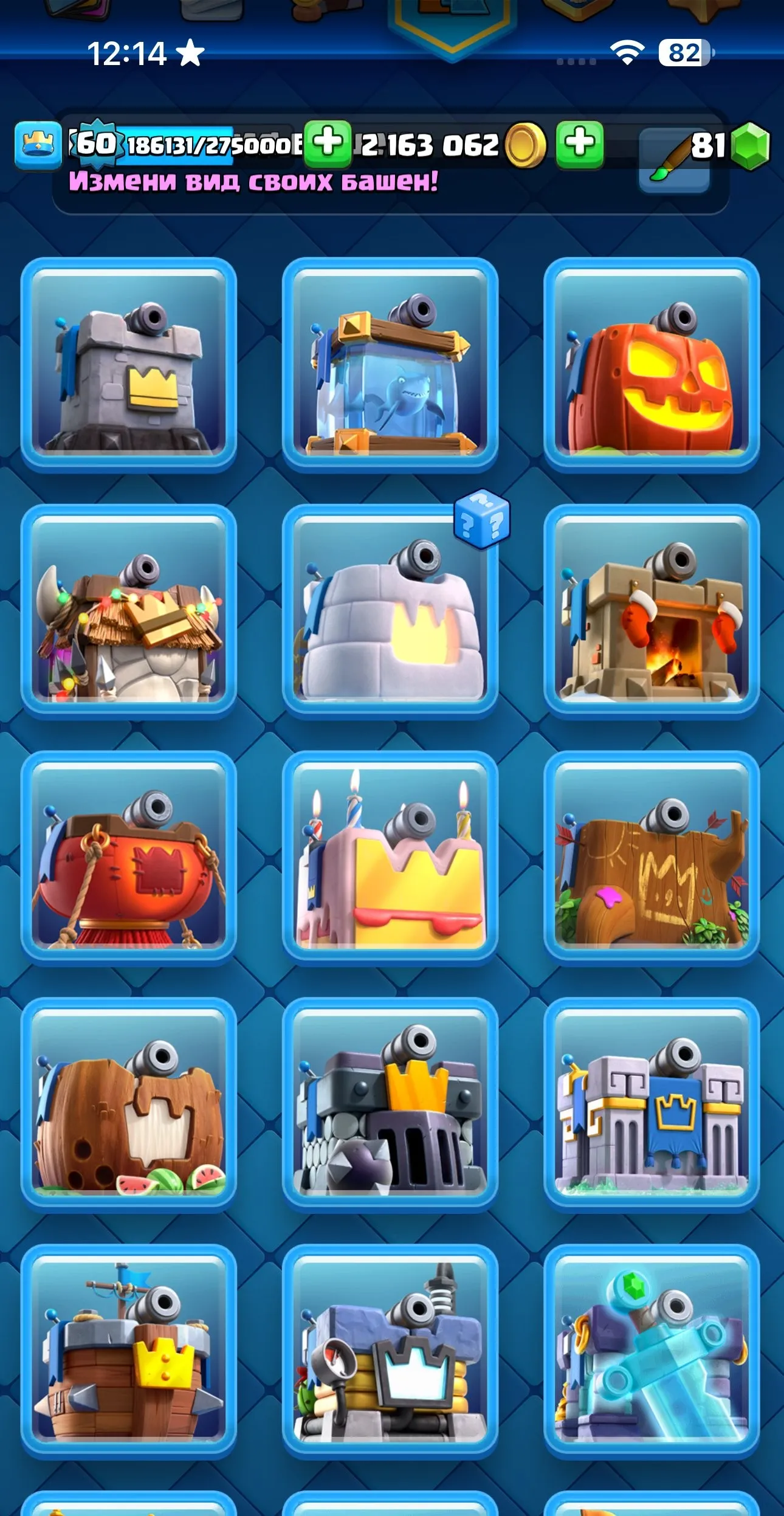Viewport: 784px width, 1516px height.
Task: Tap the Измени вид своих башен banner
Action: pos(255,181)
